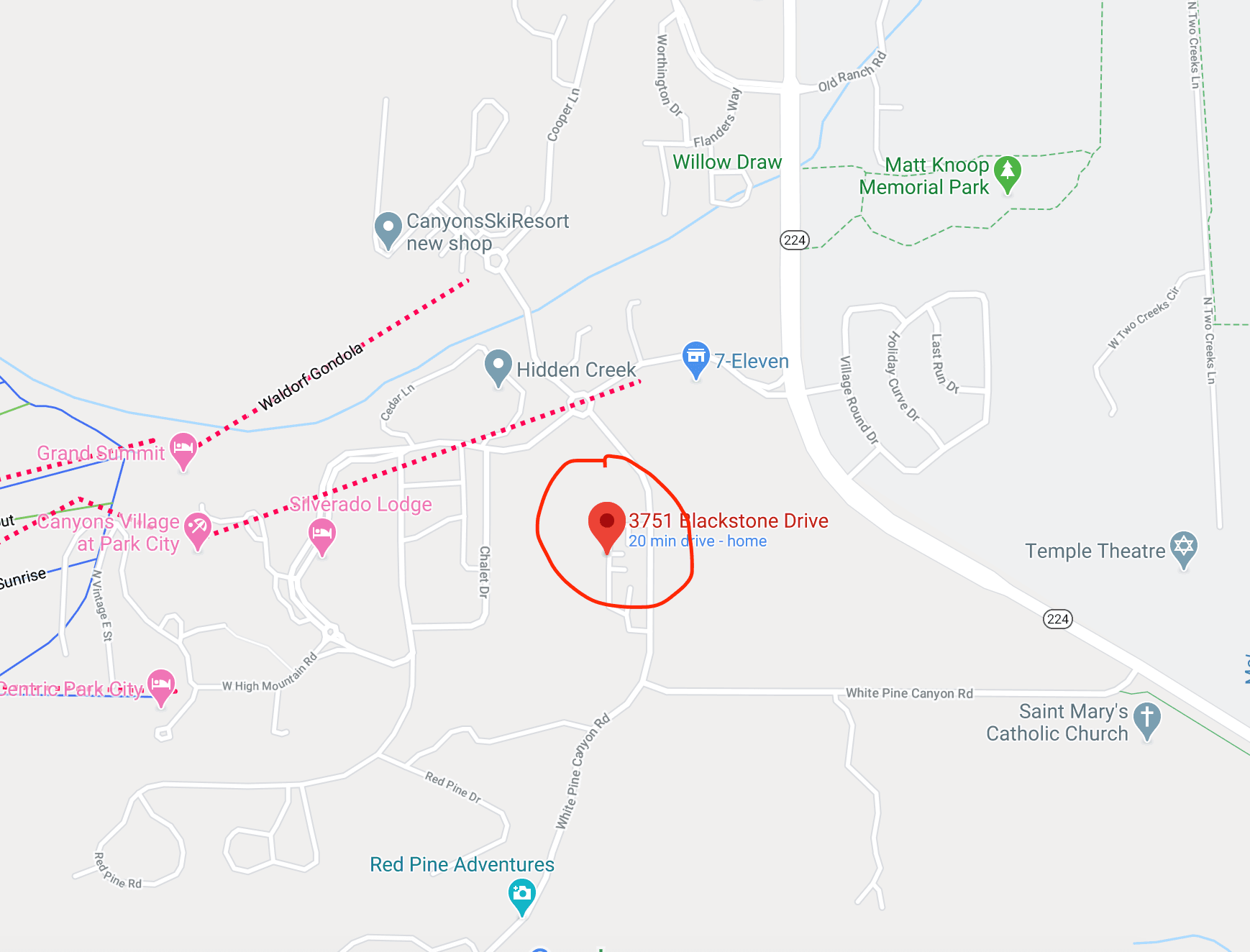This screenshot has height=952, width=1250.
Task: Tap the Matt Knoop Memorial Park pin
Action: pos(1007,172)
